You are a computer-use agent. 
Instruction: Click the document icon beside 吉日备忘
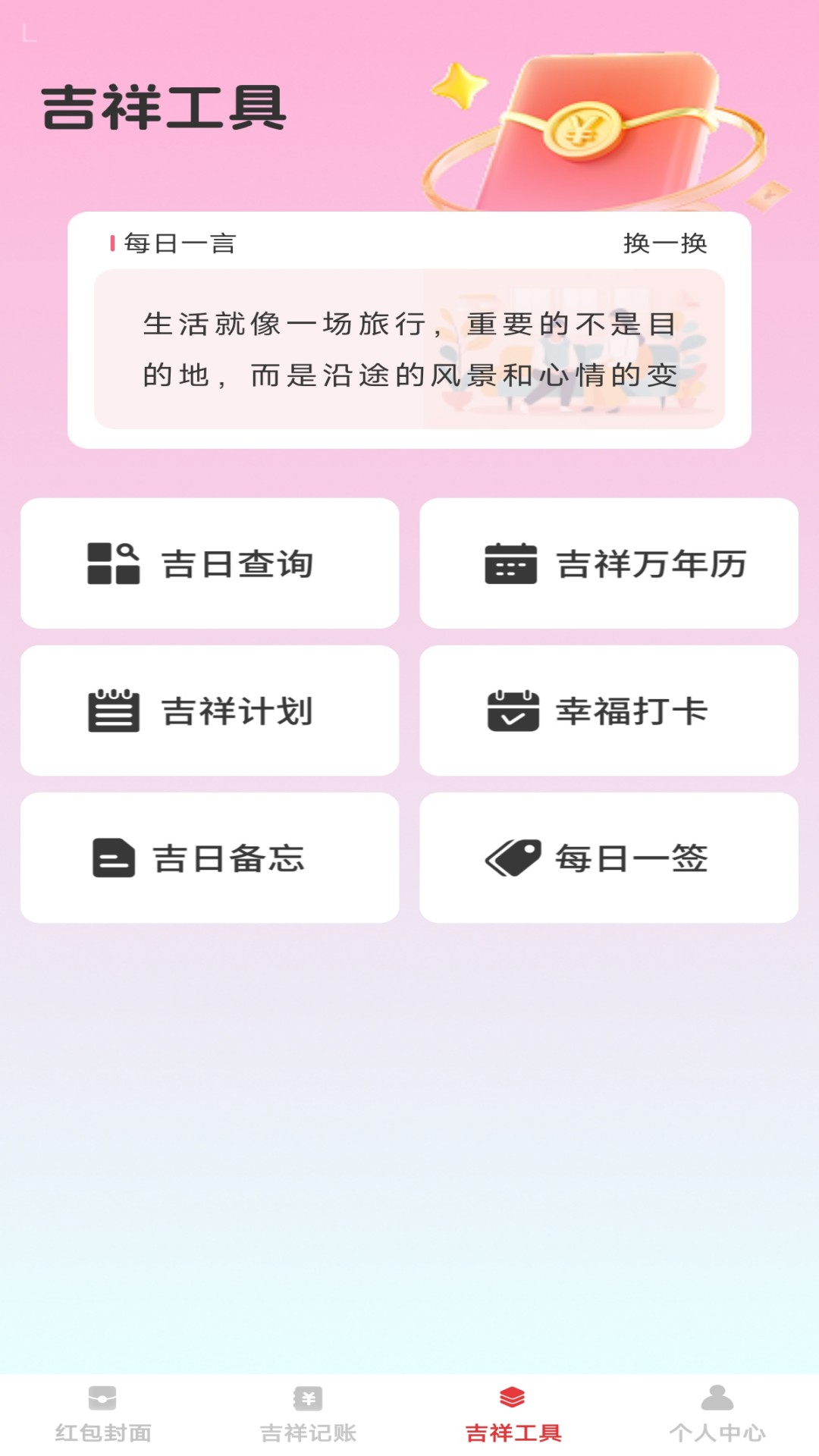pyautogui.click(x=114, y=858)
